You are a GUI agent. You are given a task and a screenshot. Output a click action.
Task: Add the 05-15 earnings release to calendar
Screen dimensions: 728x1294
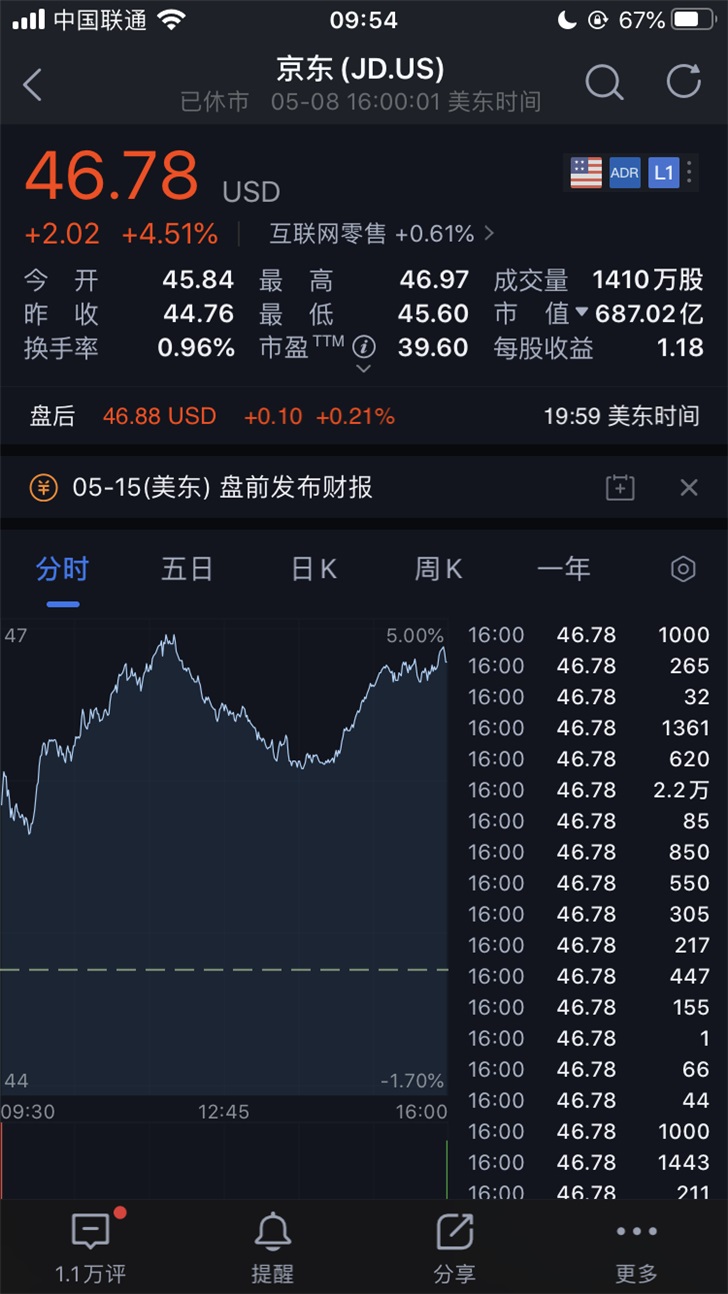click(x=620, y=488)
